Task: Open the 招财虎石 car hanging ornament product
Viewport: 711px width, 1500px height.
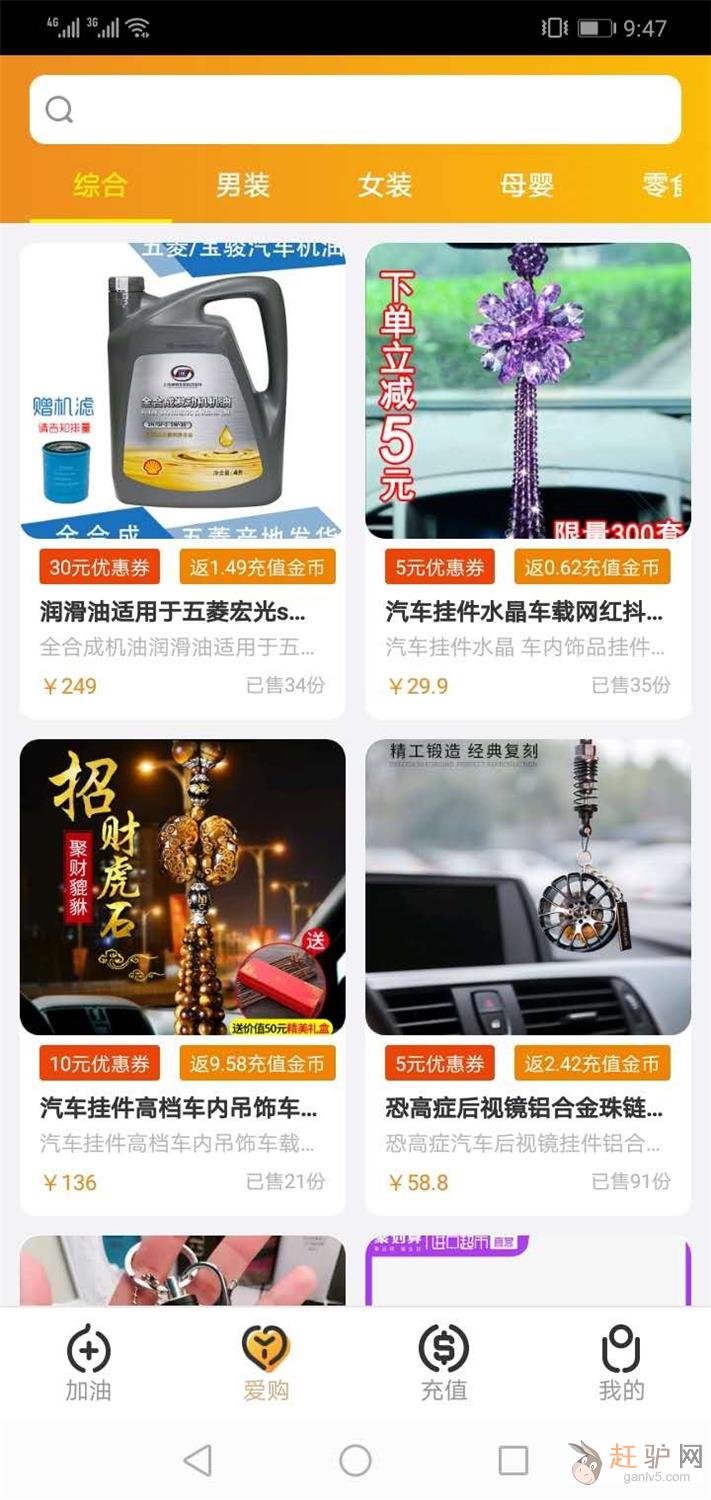Action: 182,975
